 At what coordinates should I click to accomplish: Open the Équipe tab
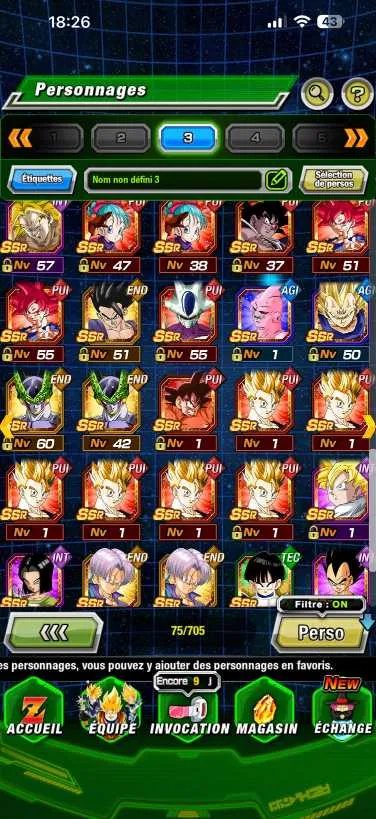click(x=112, y=710)
